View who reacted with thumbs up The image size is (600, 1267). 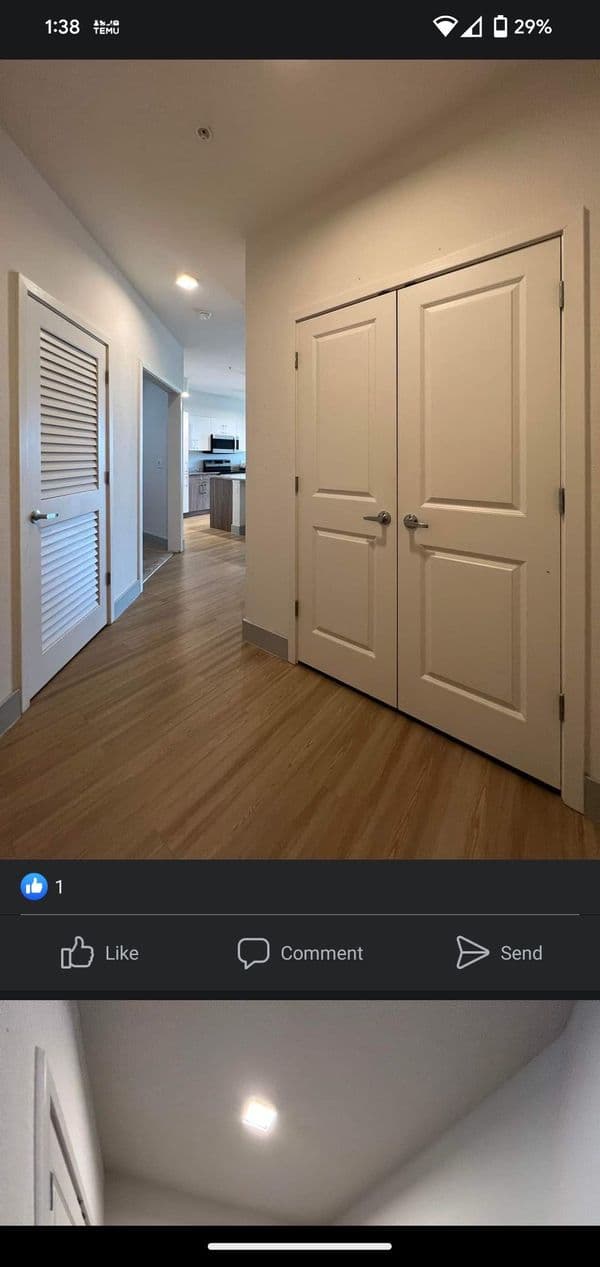(x=42, y=887)
